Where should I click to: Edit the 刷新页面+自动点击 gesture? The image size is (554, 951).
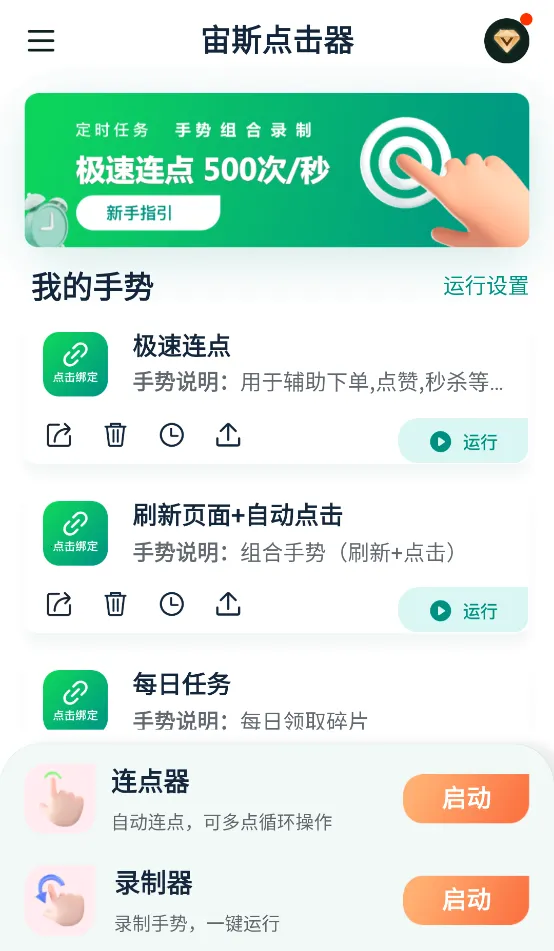(x=59, y=604)
